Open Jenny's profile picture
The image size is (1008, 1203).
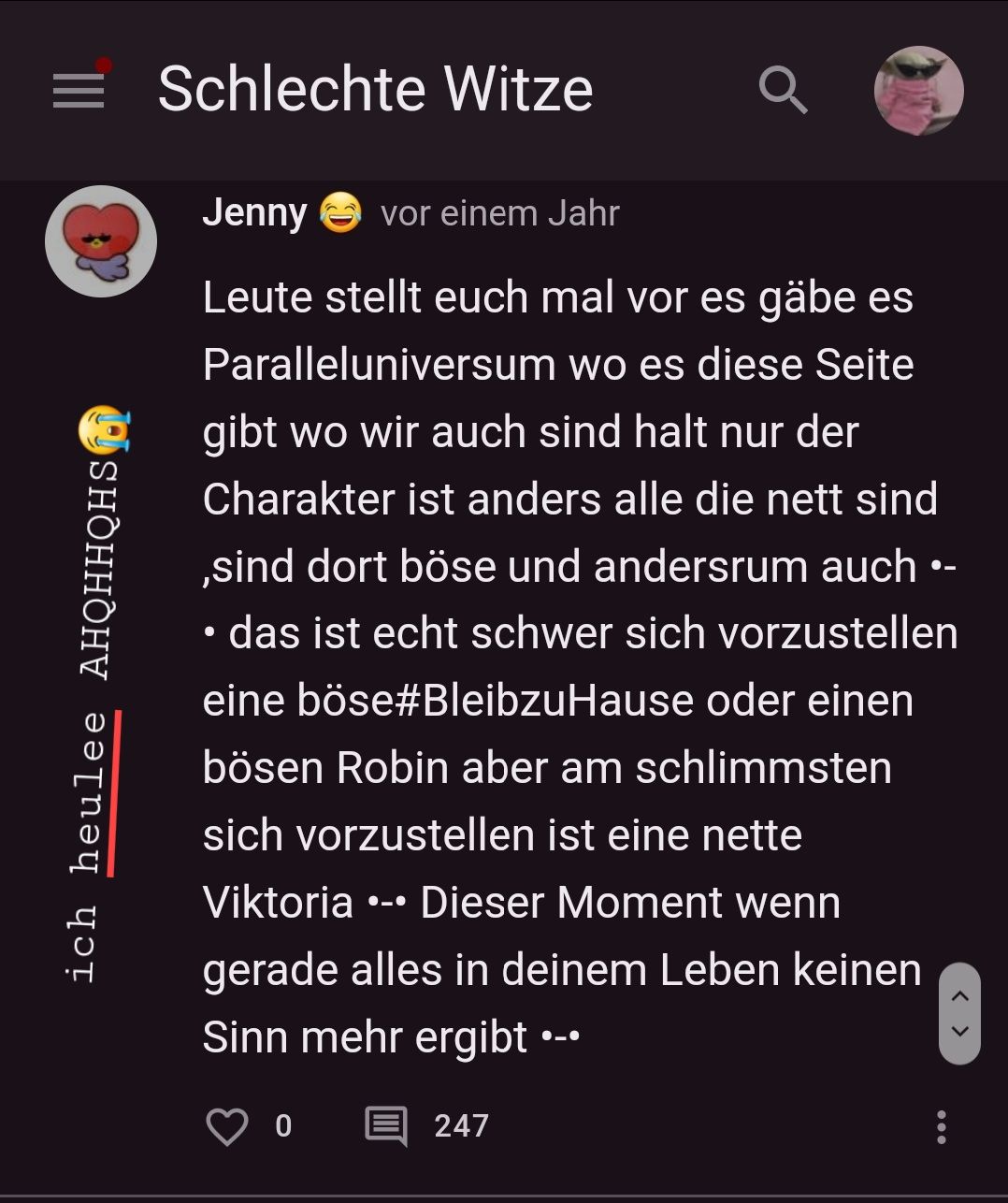pos(101,241)
